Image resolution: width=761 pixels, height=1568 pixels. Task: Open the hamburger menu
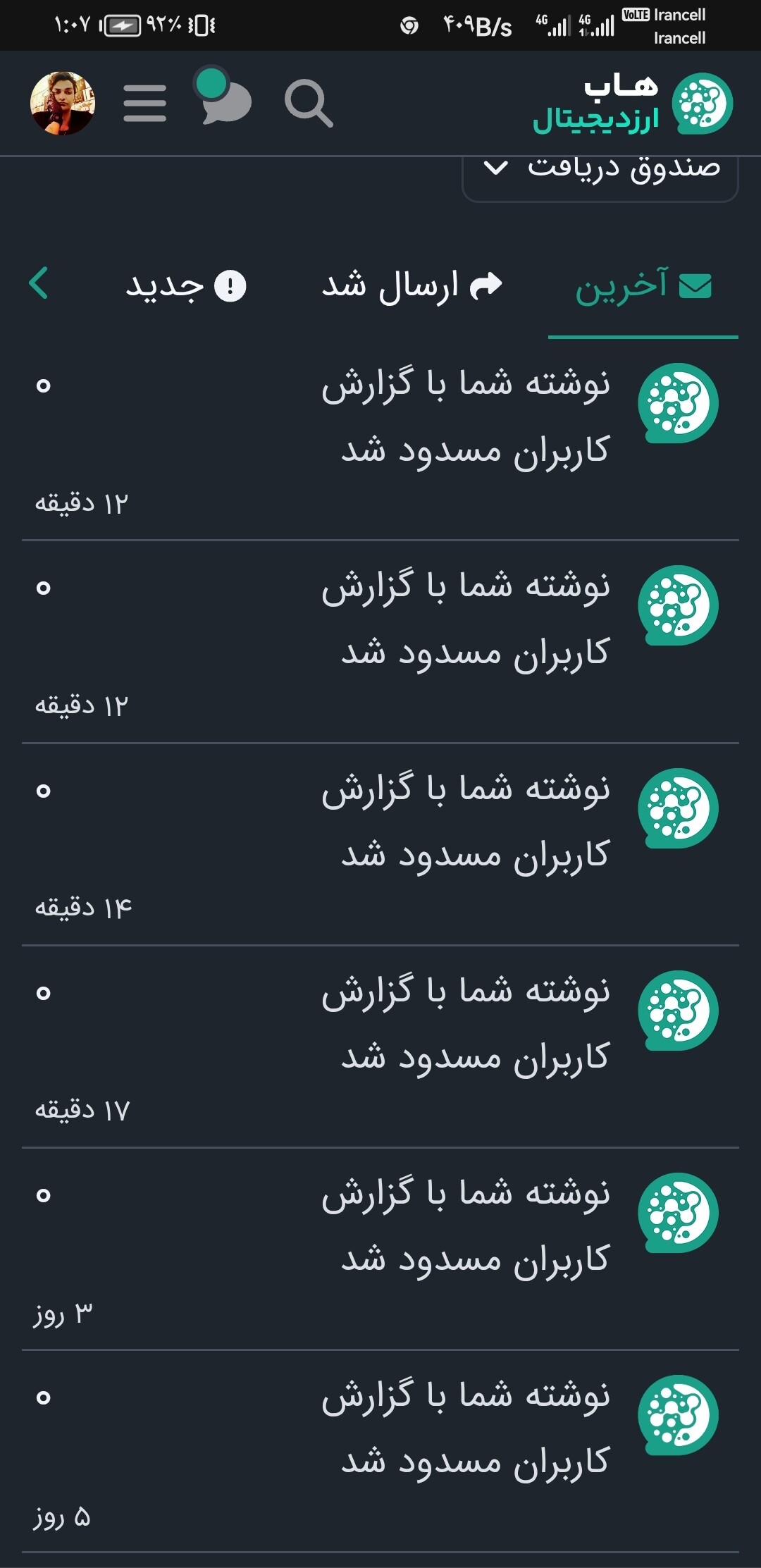pyautogui.click(x=145, y=103)
